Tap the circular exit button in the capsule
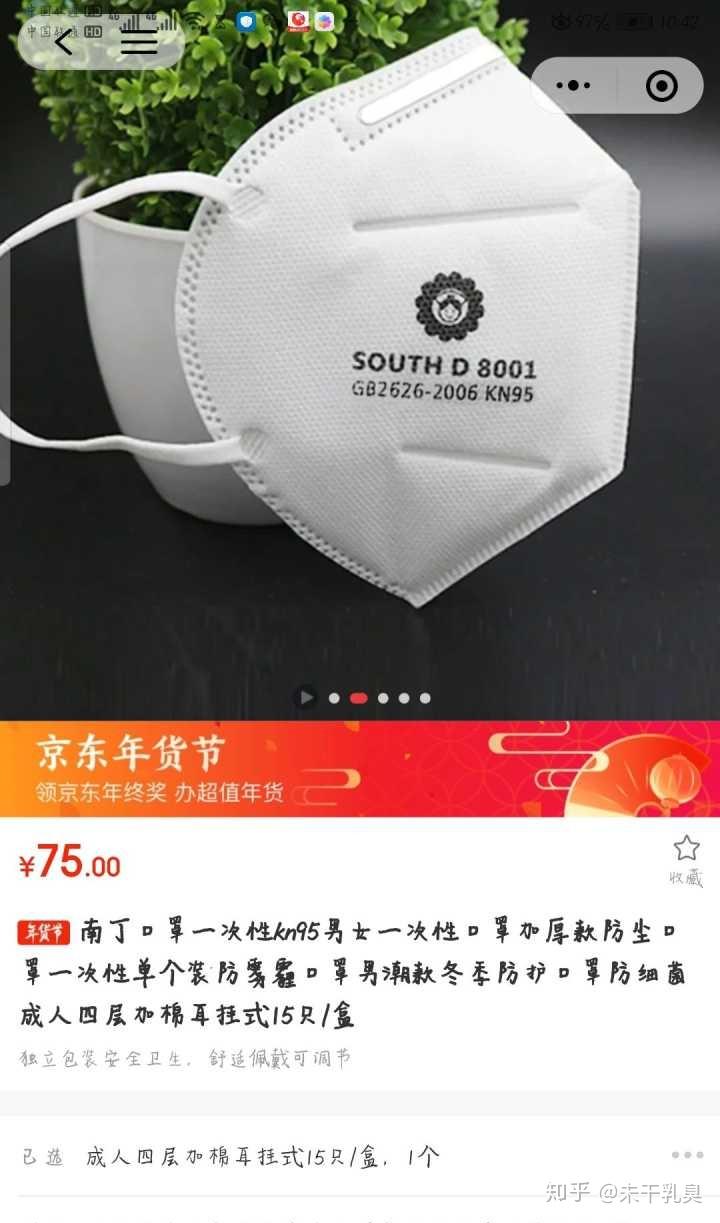 point(659,86)
